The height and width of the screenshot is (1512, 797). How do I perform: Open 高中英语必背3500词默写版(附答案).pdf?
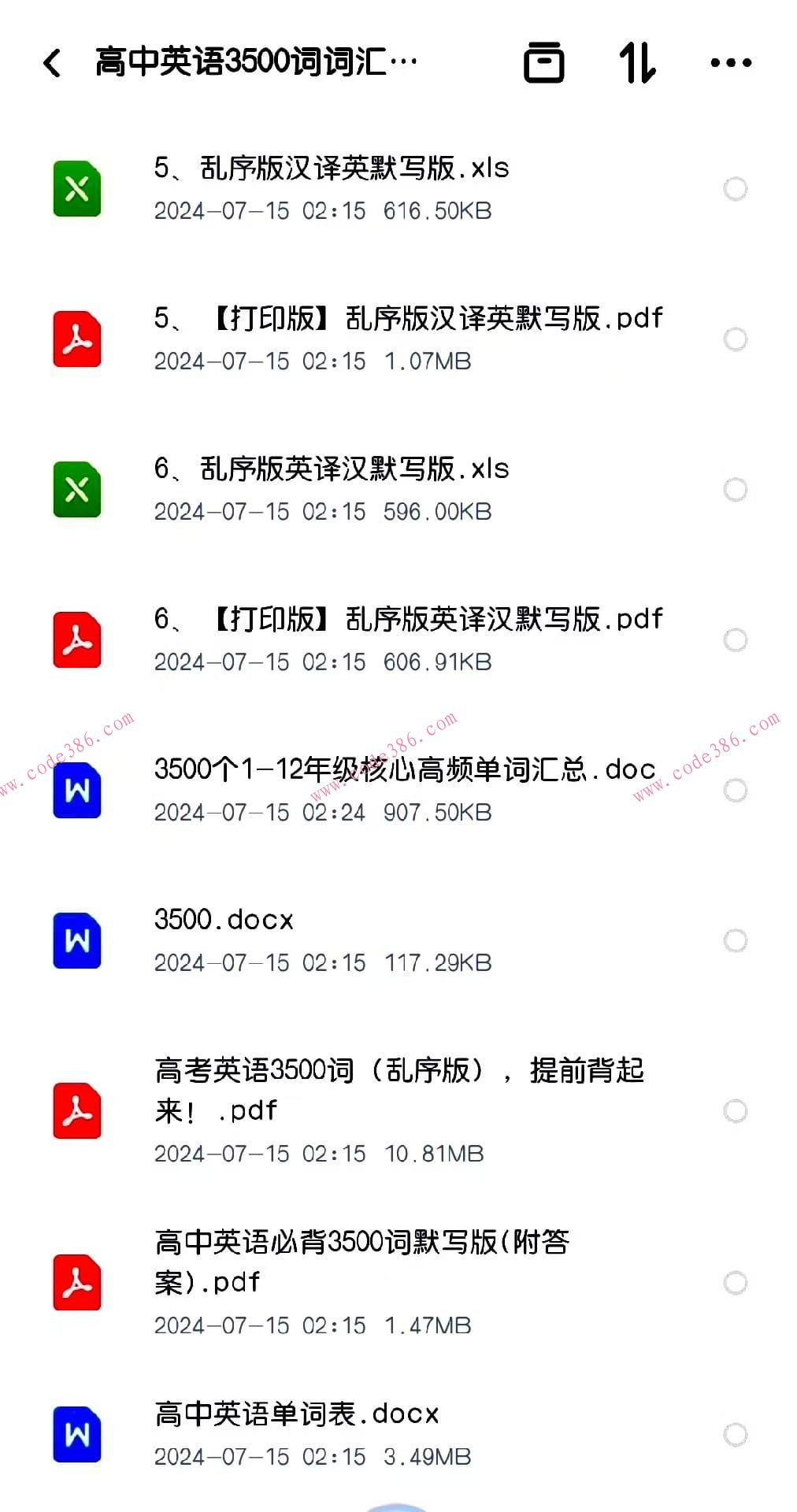(x=362, y=1260)
